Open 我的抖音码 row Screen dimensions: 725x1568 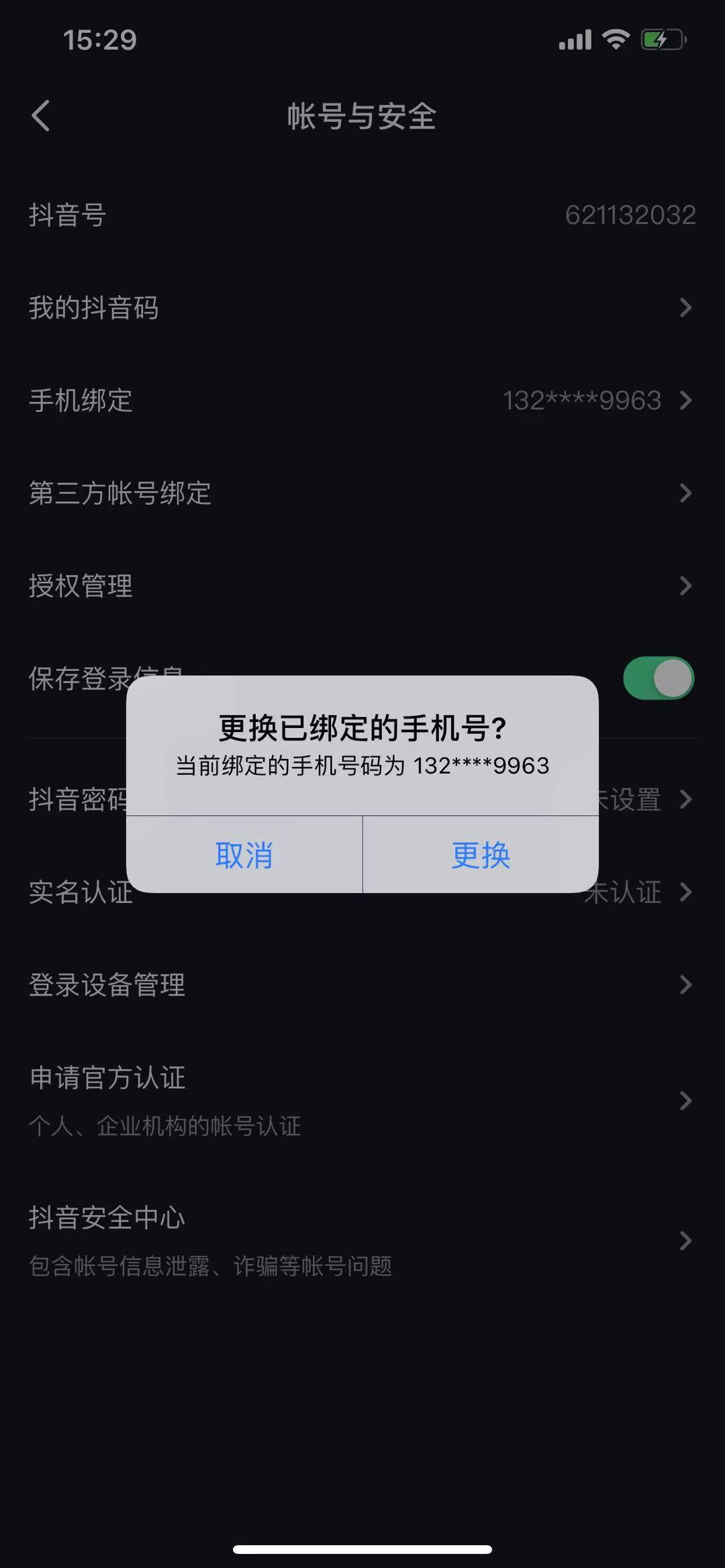coord(362,308)
